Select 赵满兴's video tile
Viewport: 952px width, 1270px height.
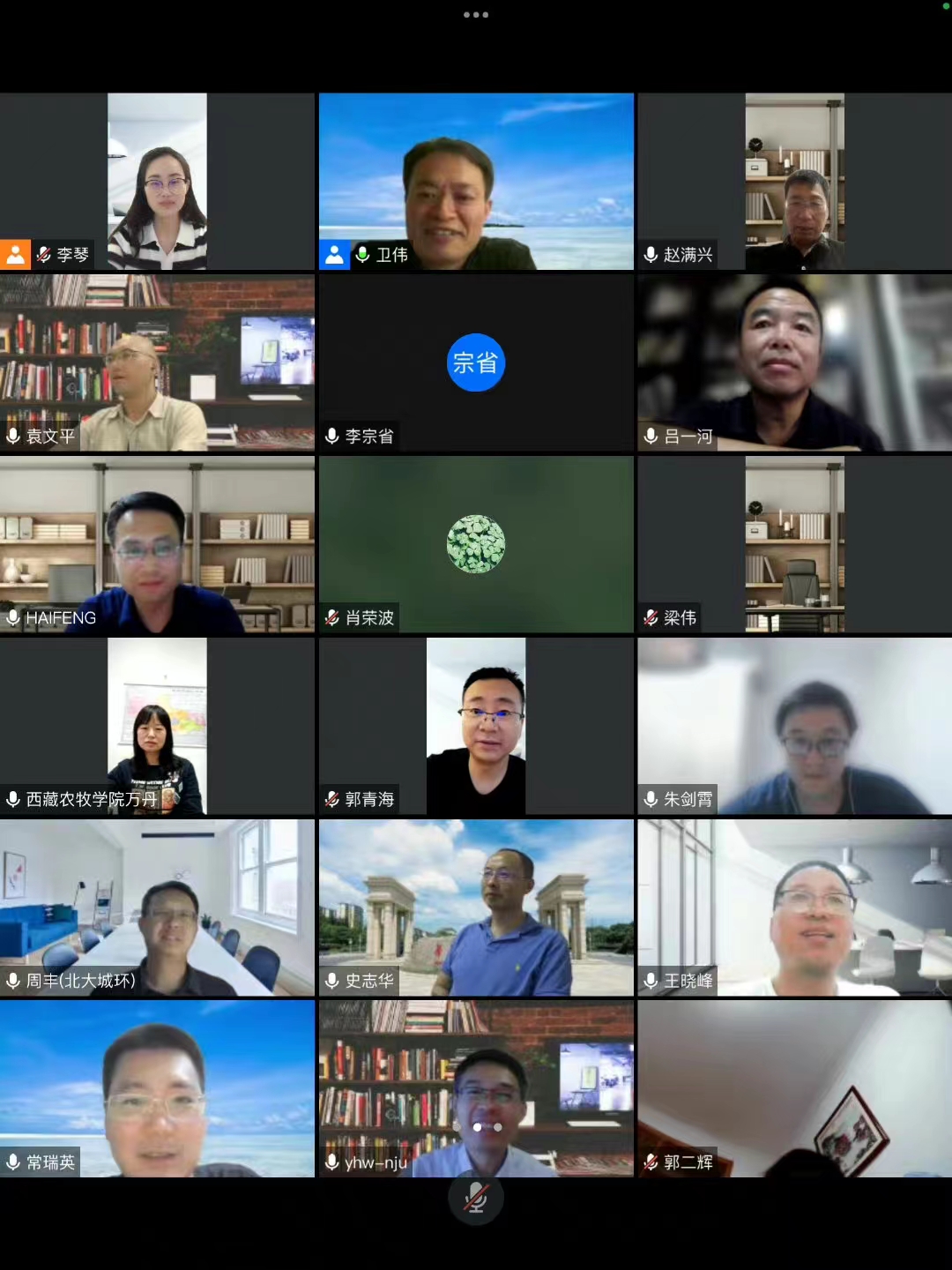pyautogui.click(x=794, y=181)
